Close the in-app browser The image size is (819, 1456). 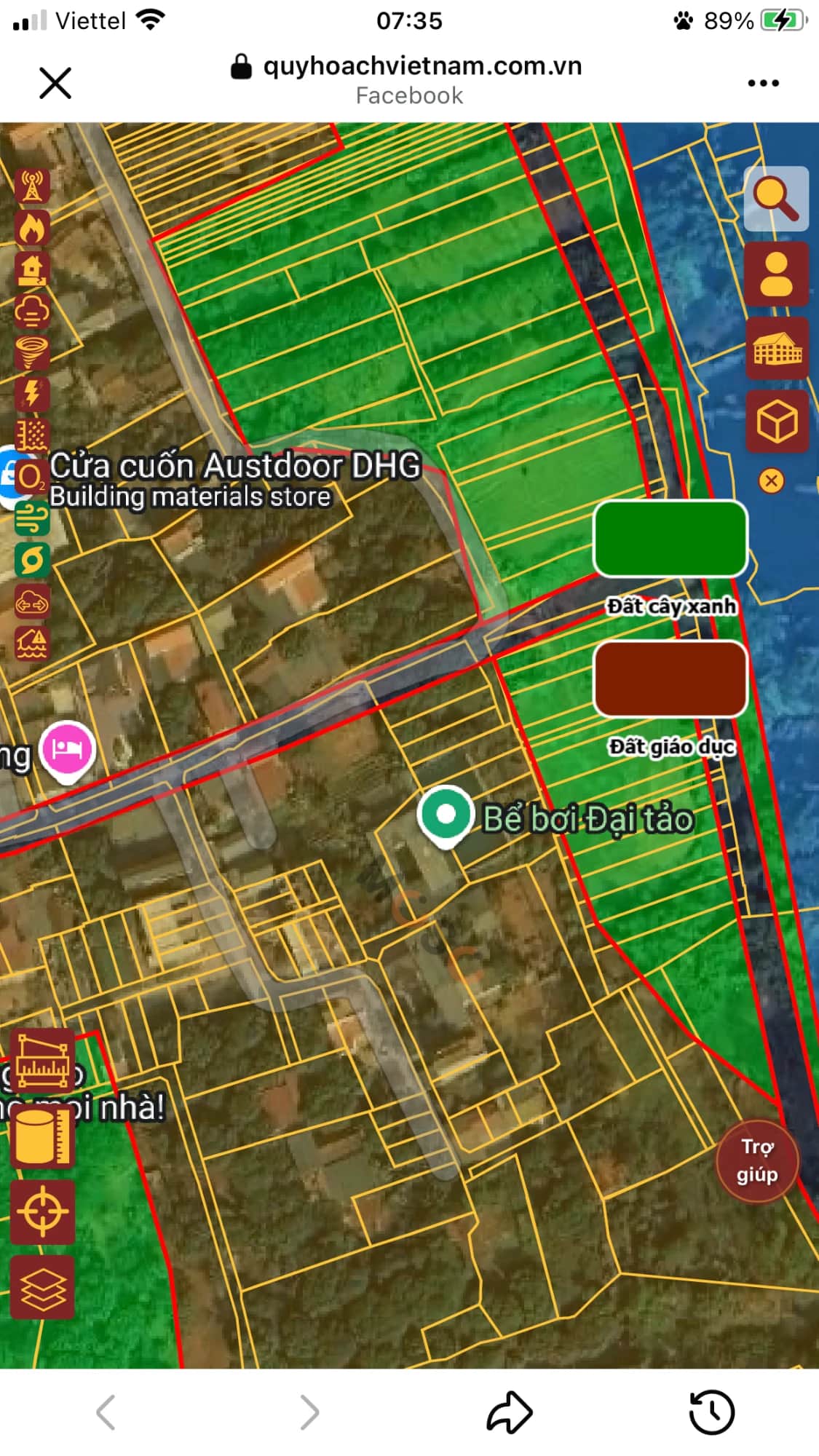[55, 83]
